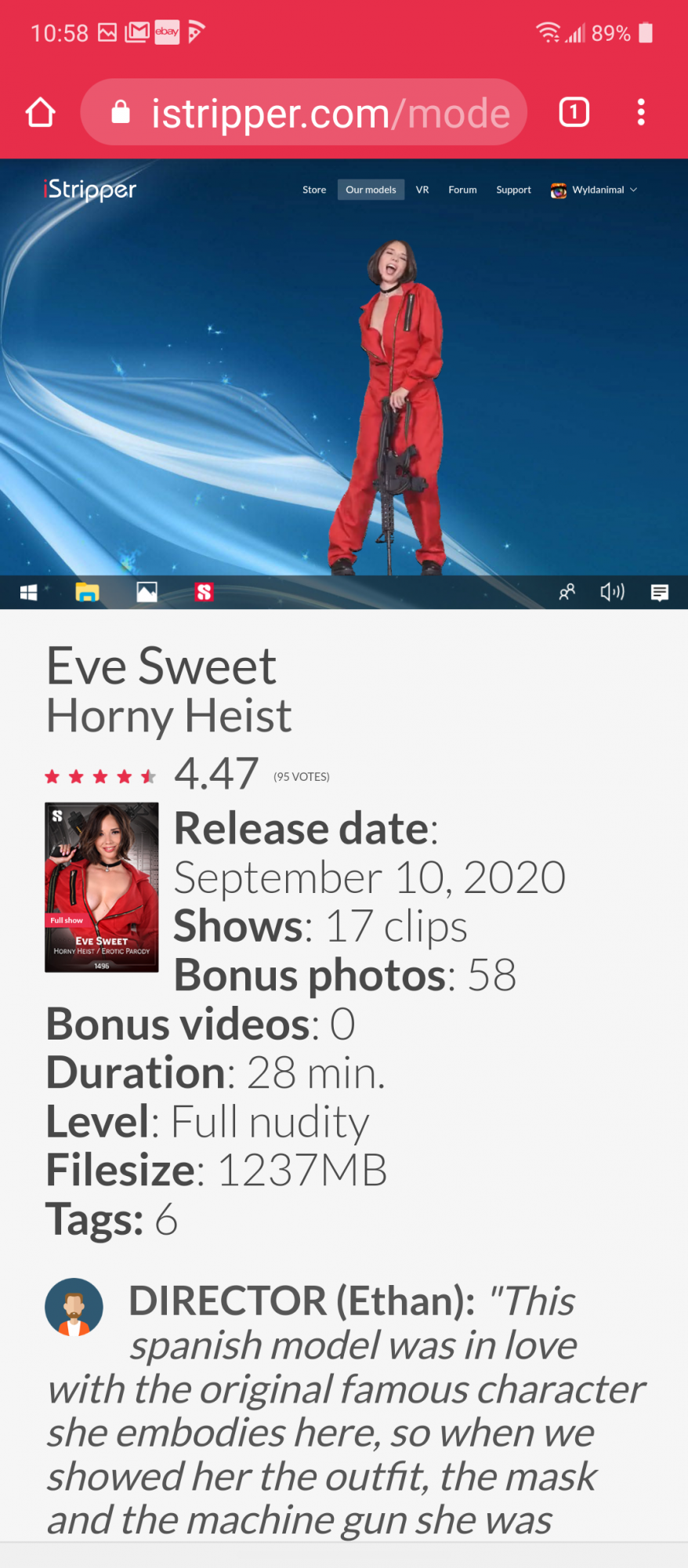This screenshot has height=1568, width=688.
Task: Open the Support page
Action: coord(513,190)
